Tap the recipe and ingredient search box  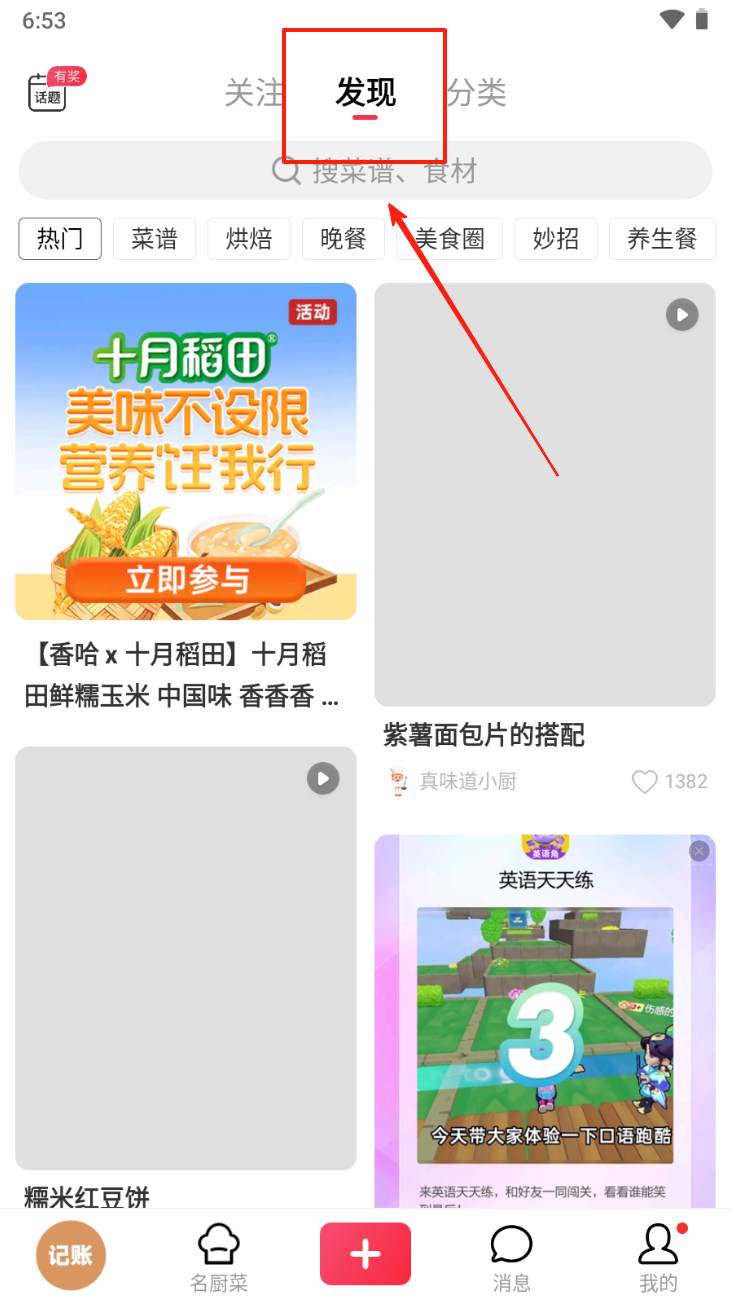pos(365,171)
